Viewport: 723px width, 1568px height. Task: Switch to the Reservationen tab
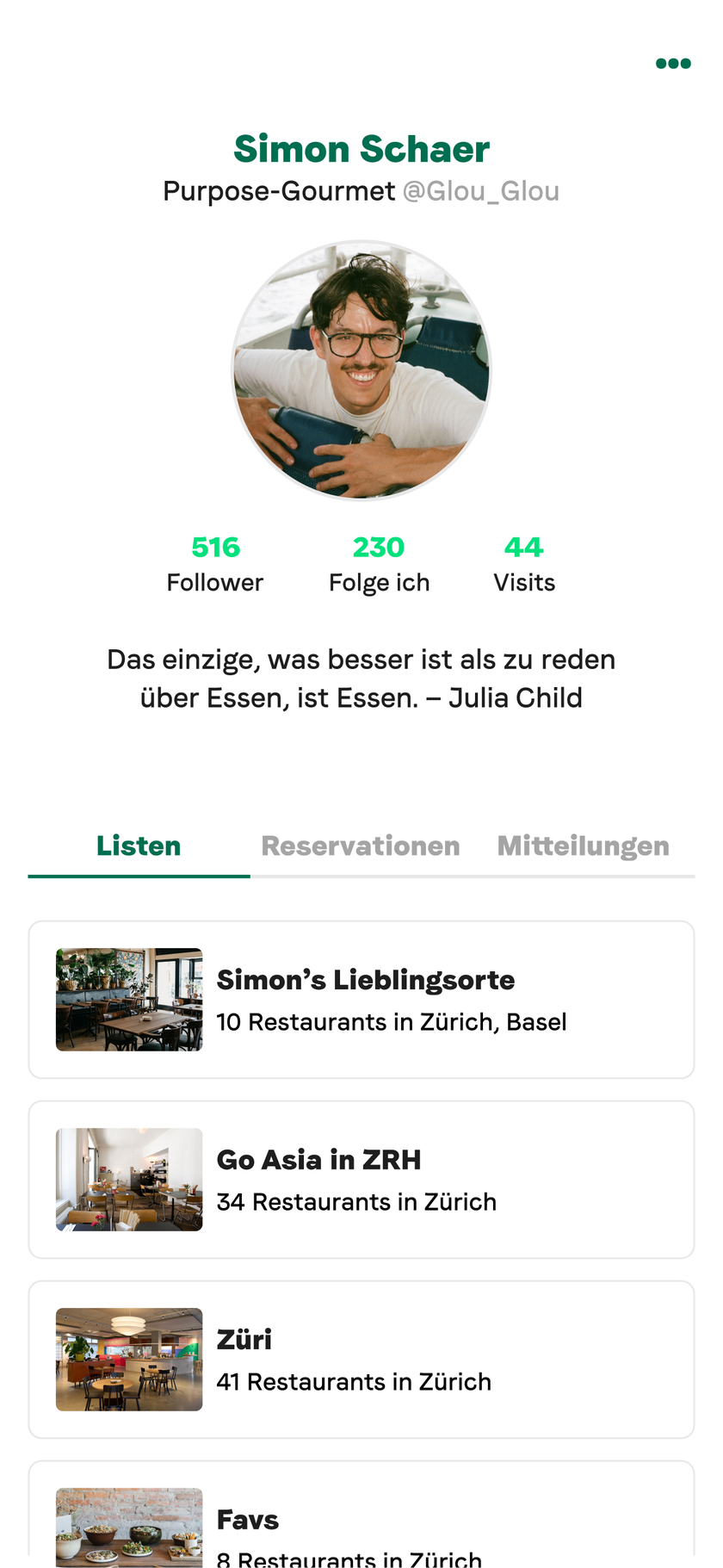pyautogui.click(x=361, y=846)
